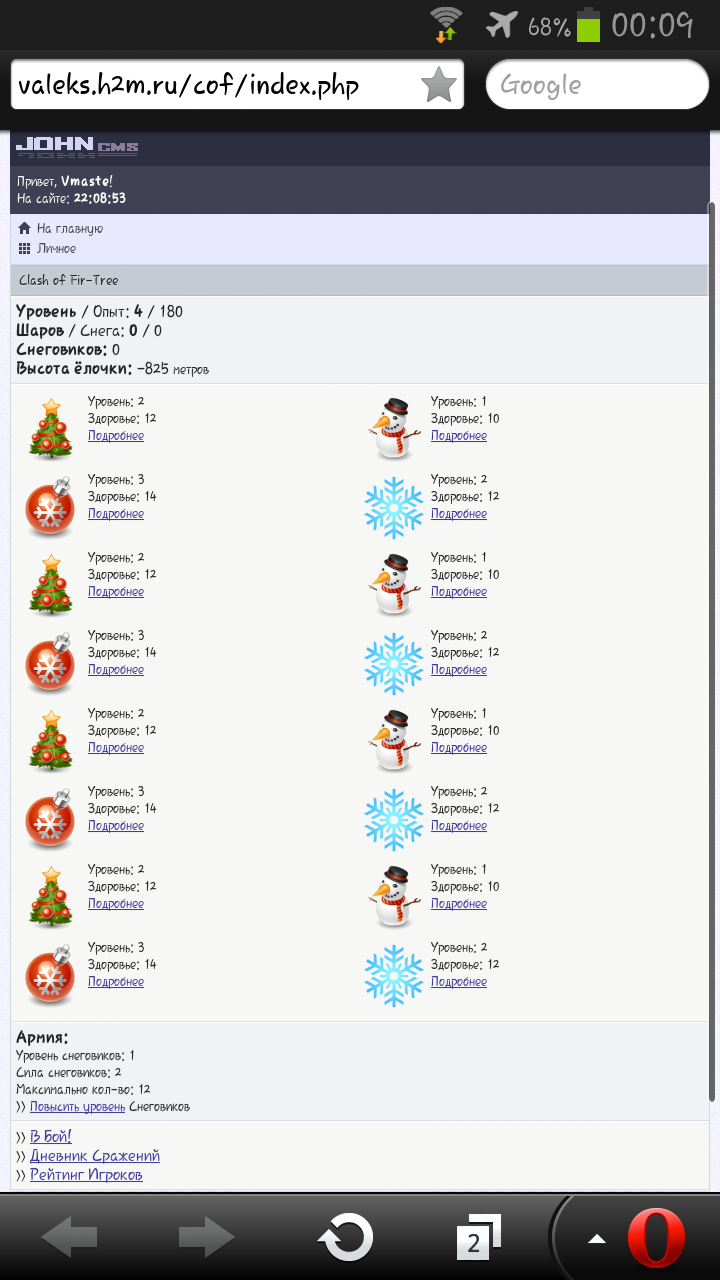Go back to previous page

pyautogui.click(x=69, y=1238)
